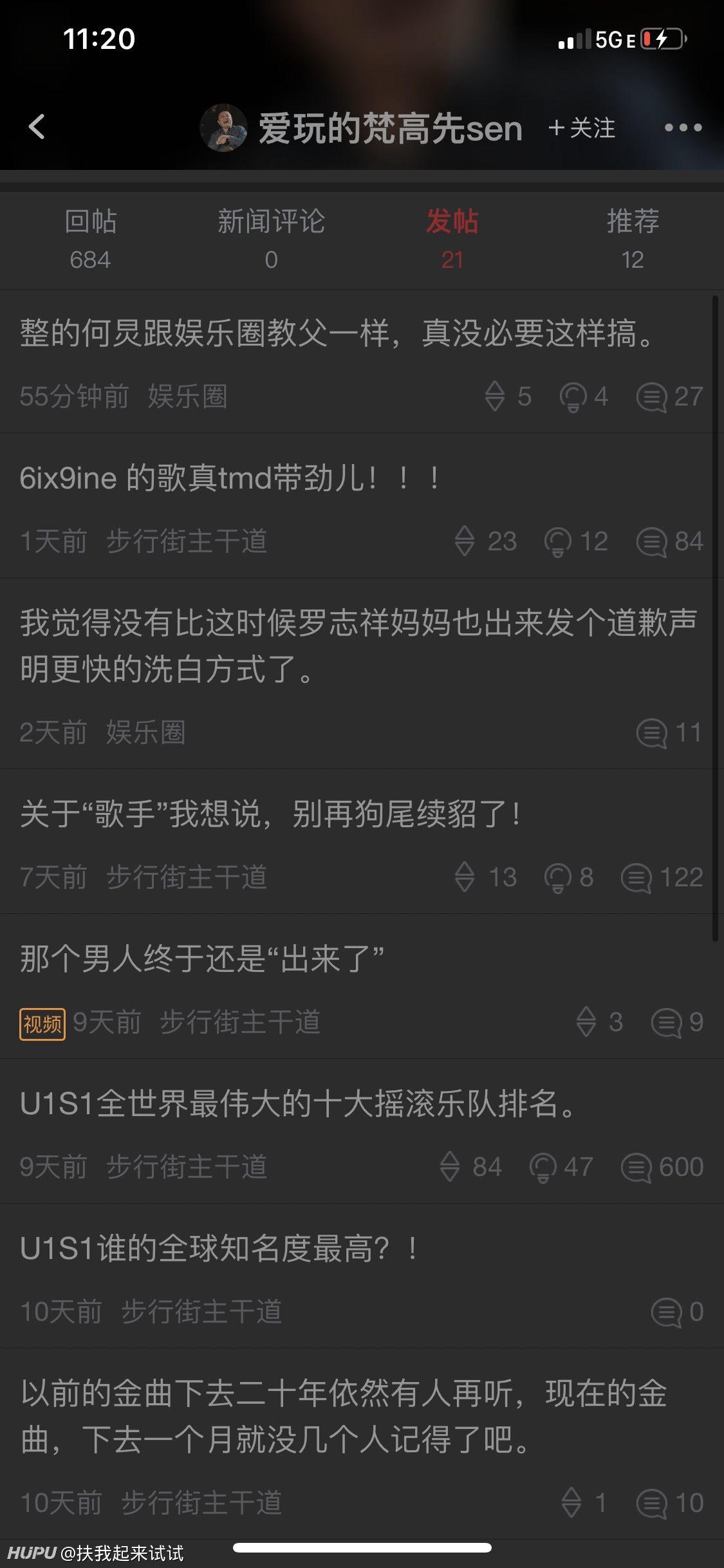
Task: Open the post 谁的全球知名度最高
Action: coord(362,1276)
